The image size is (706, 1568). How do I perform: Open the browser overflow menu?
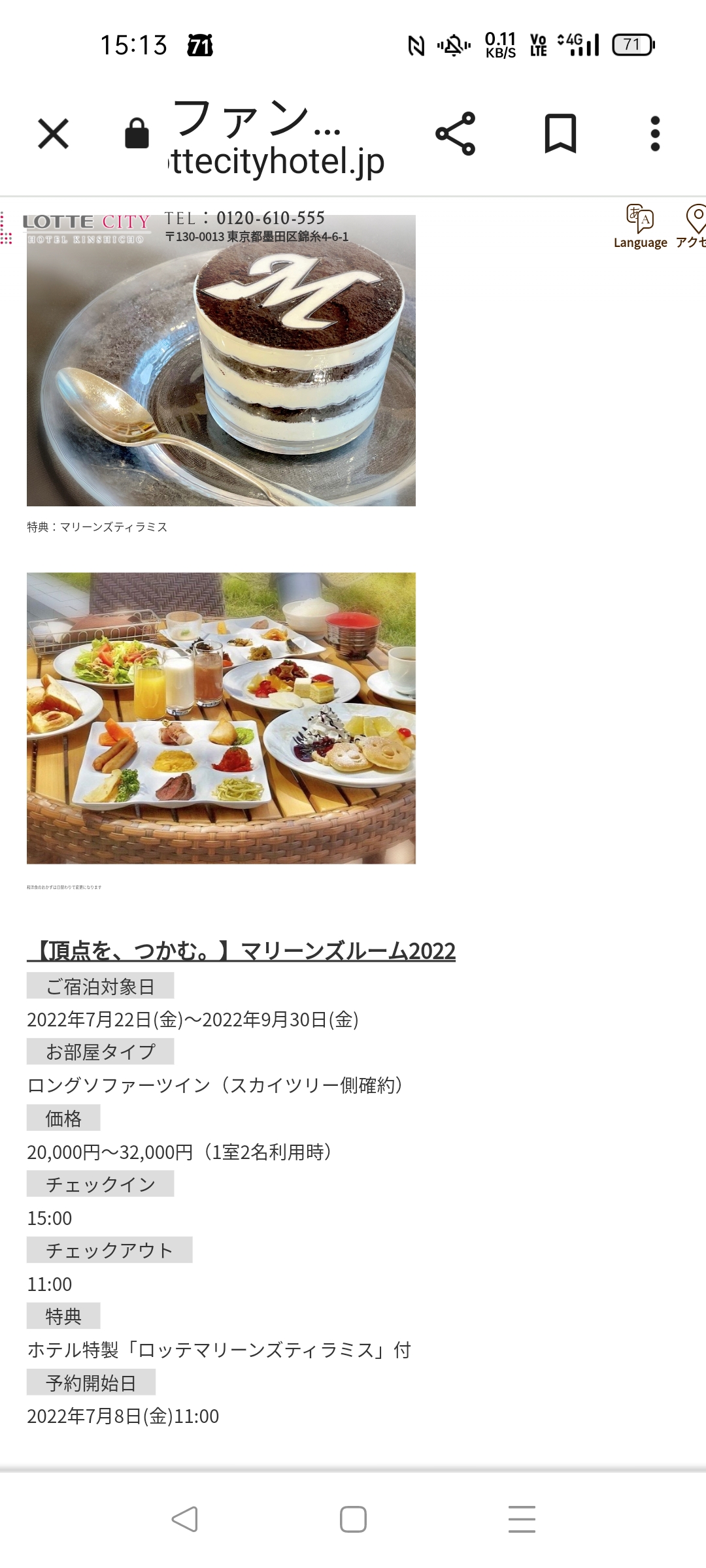pos(655,134)
